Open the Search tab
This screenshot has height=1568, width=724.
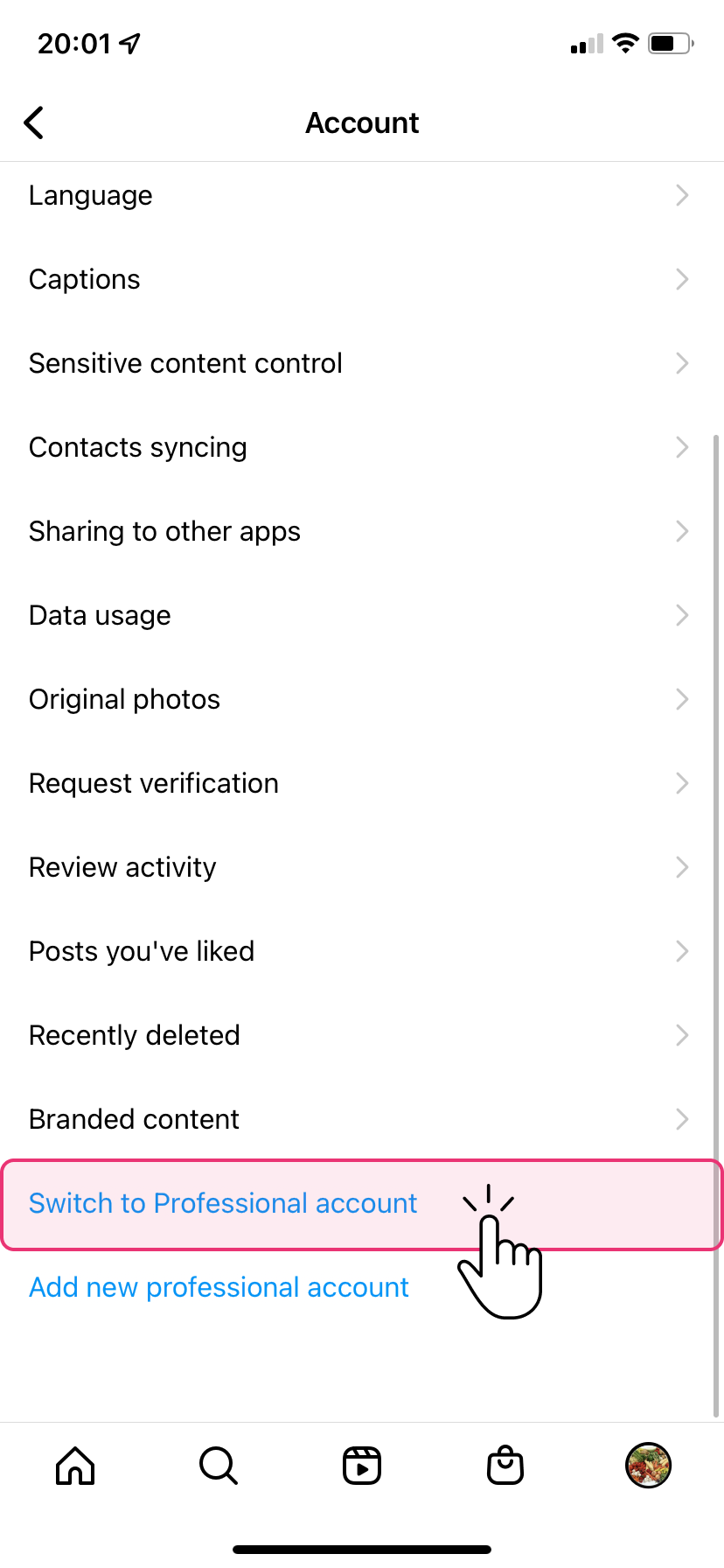pyautogui.click(x=219, y=1466)
